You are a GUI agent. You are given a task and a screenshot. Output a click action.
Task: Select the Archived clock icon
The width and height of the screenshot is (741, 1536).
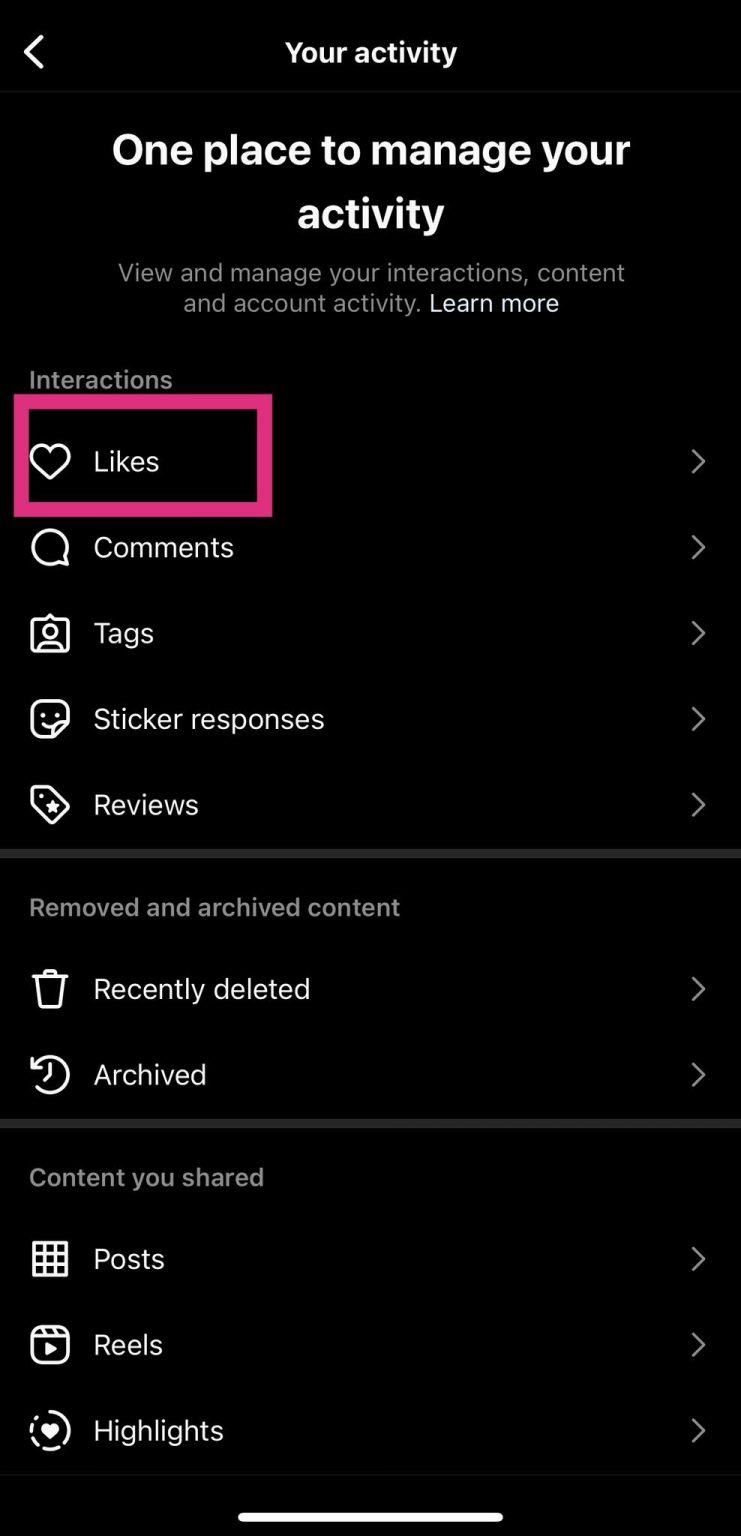click(x=50, y=1074)
